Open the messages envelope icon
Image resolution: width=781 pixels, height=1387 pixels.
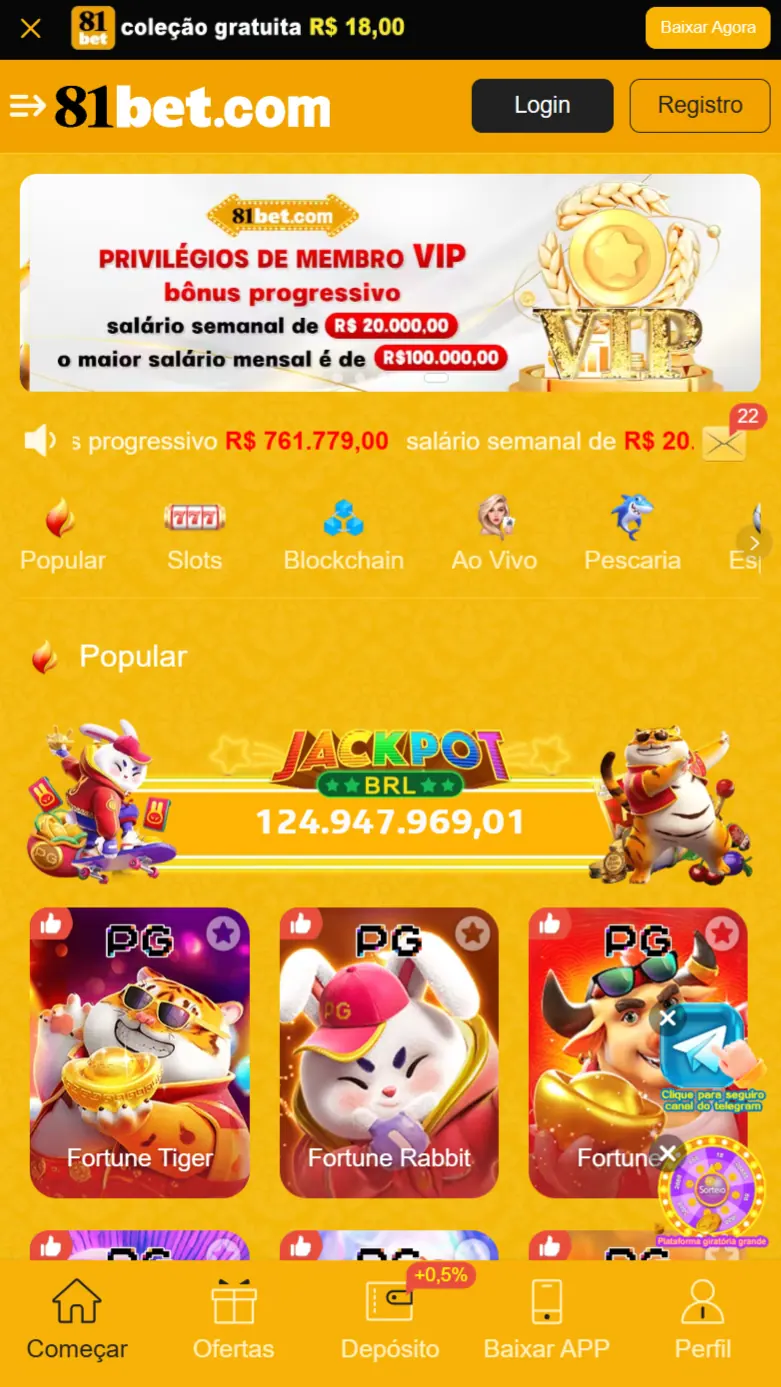tap(724, 442)
